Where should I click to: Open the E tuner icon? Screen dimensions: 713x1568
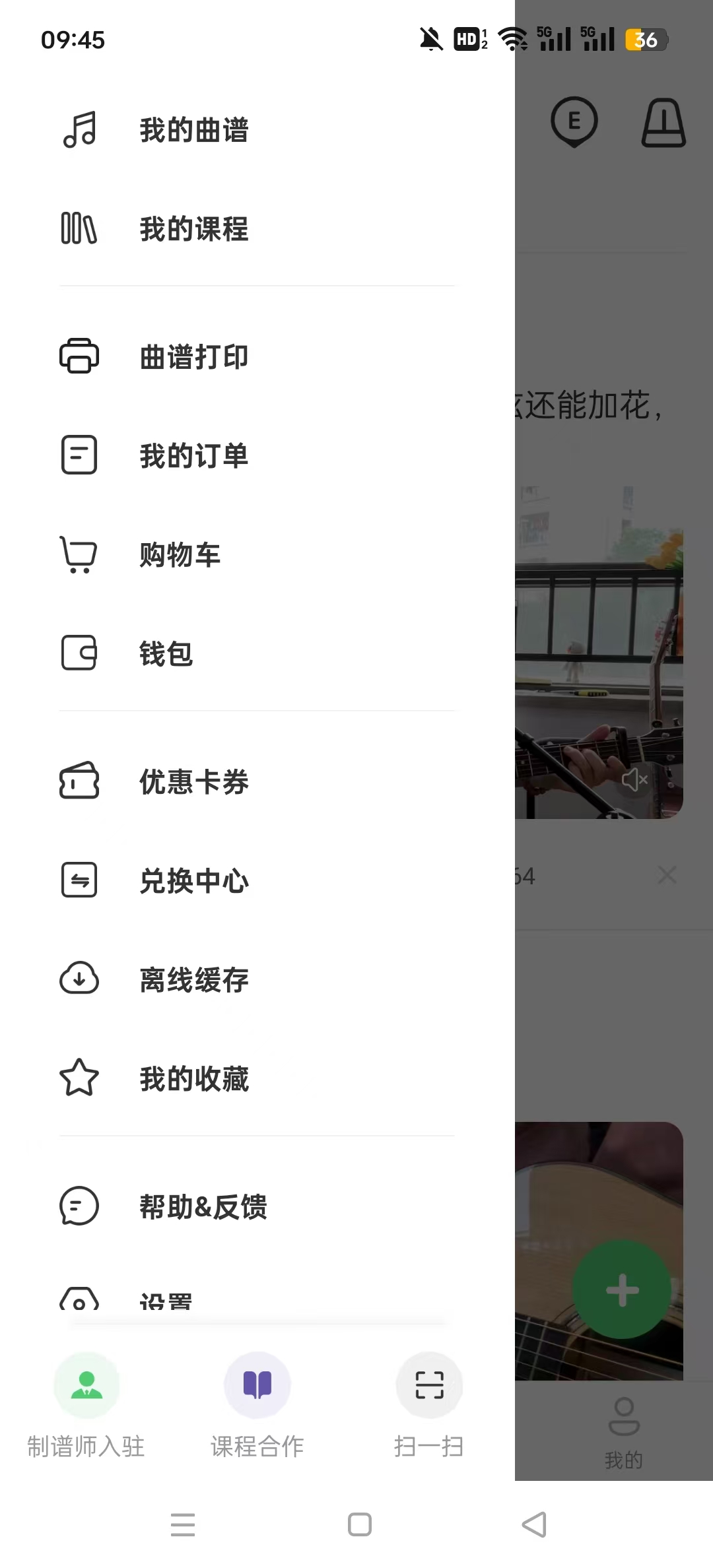tap(574, 122)
